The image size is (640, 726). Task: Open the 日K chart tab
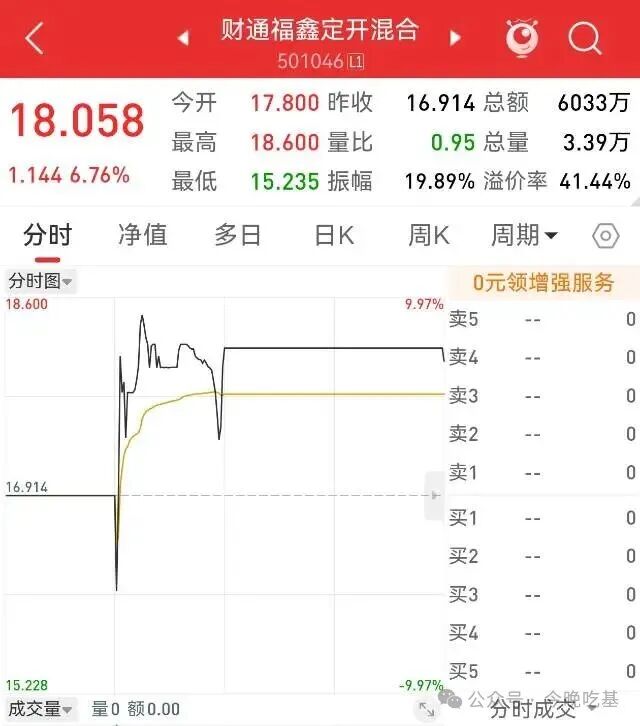(334, 235)
